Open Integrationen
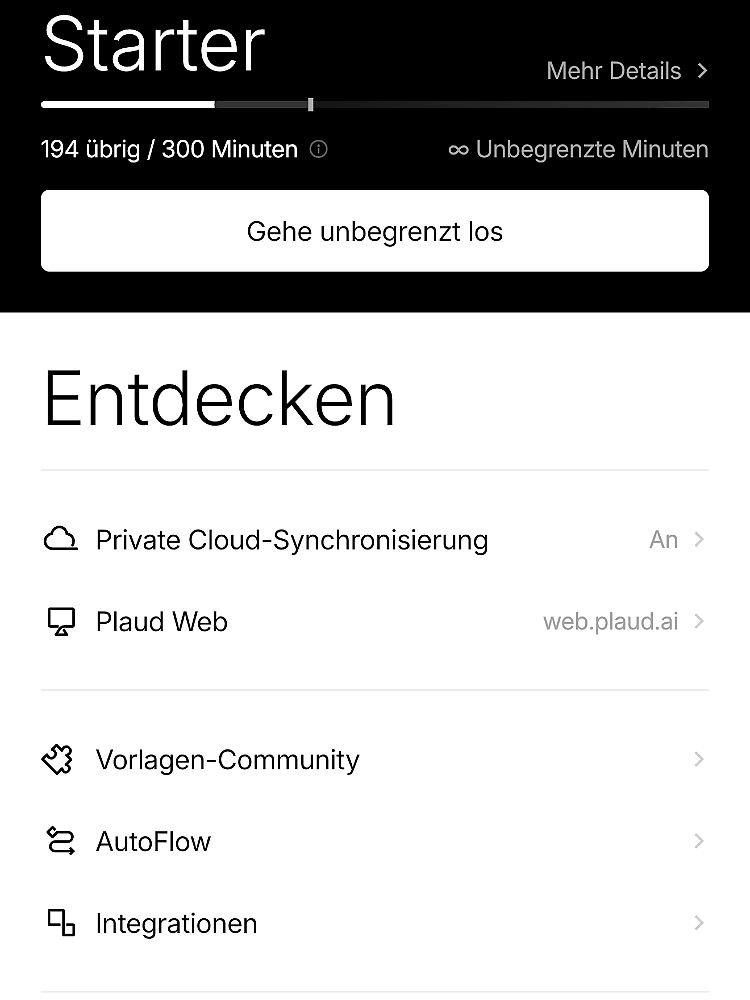750x1000 pixels. coord(375,924)
